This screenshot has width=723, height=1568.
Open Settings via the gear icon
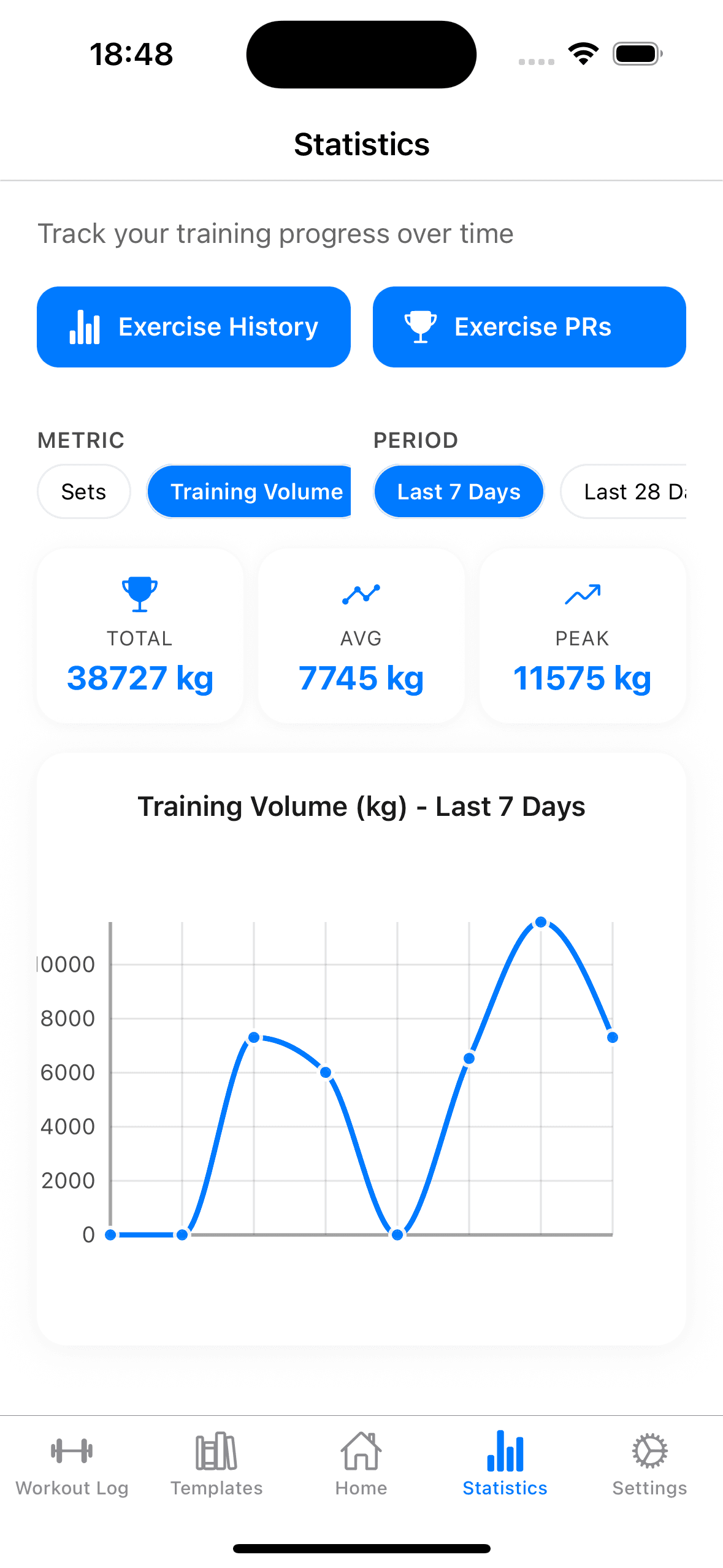pyautogui.click(x=649, y=1453)
